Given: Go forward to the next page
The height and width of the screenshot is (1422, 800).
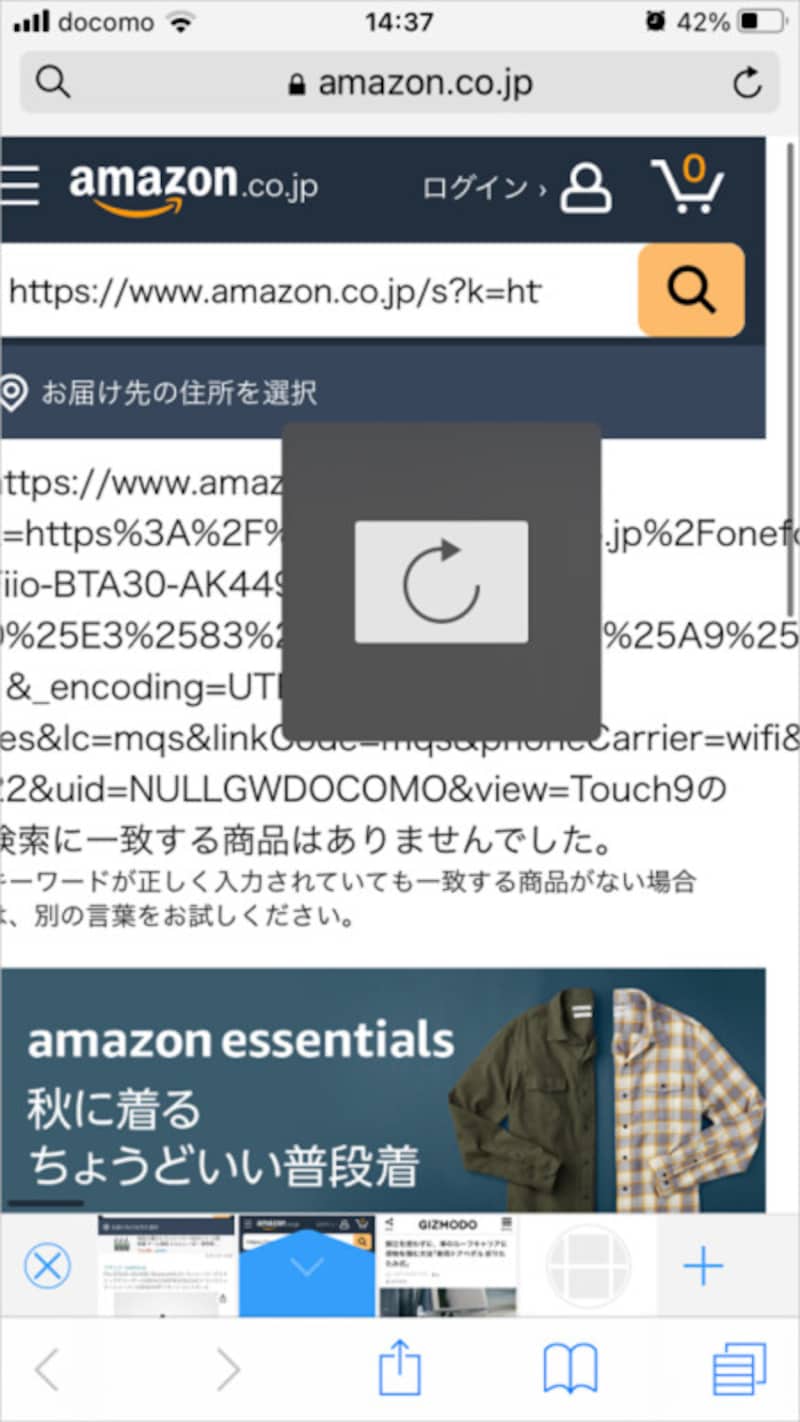Looking at the screenshot, I should pos(228,1370).
